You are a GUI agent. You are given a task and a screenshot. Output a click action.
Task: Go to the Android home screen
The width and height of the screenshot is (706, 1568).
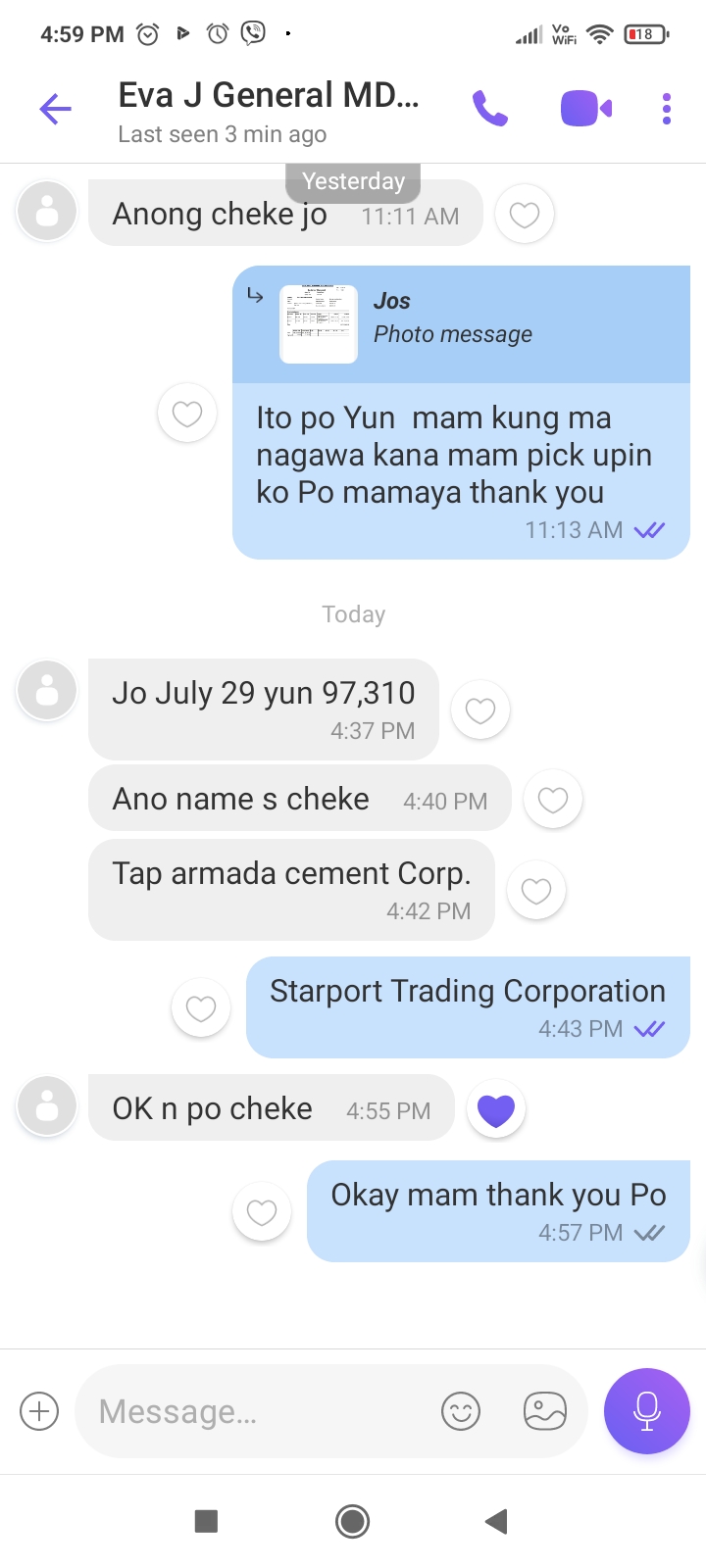click(x=353, y=1521)
